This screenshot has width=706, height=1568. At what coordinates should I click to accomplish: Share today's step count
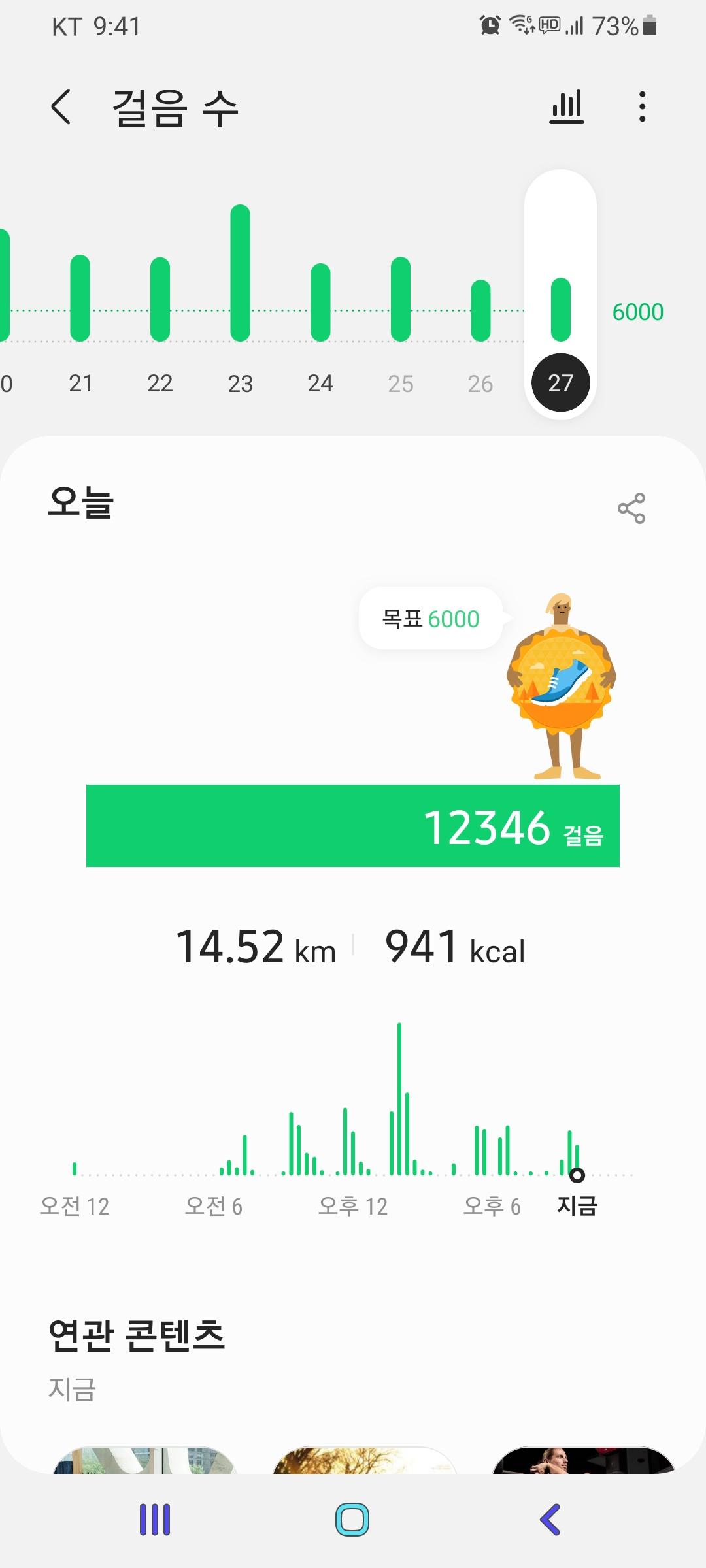(x=631, y=508)
